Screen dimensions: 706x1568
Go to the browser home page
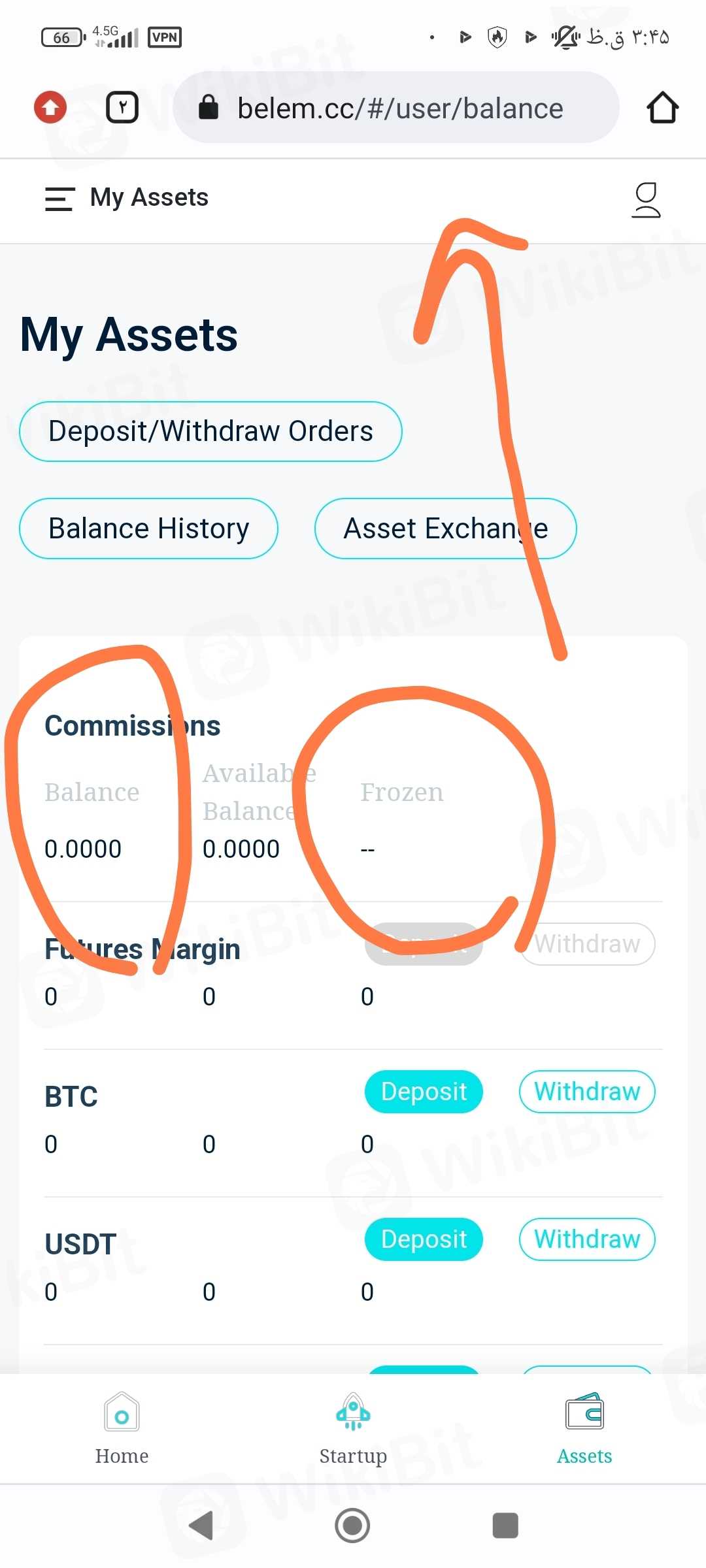[662, 107]
